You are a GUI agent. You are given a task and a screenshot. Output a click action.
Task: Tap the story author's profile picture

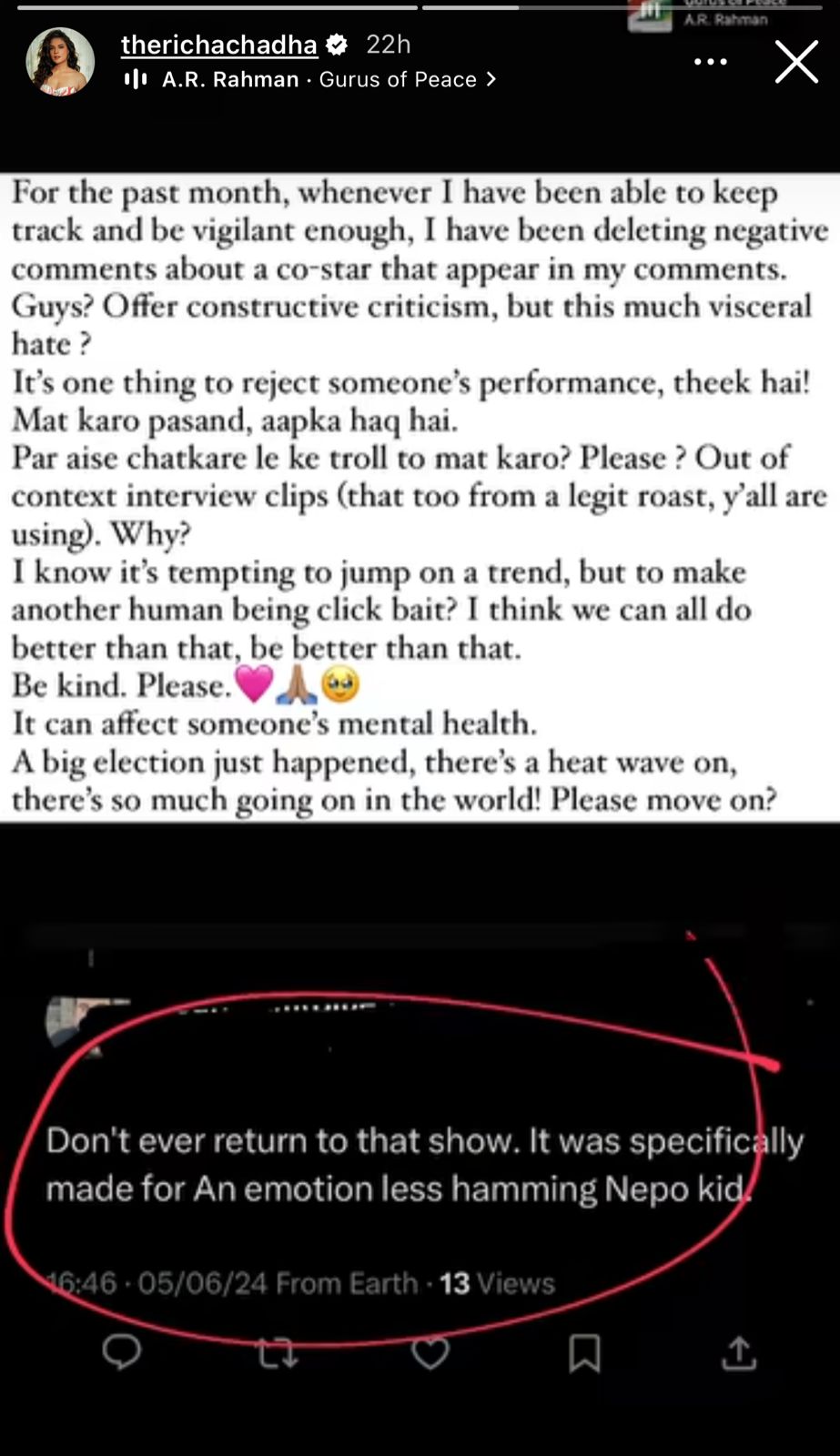pos(60,62)
